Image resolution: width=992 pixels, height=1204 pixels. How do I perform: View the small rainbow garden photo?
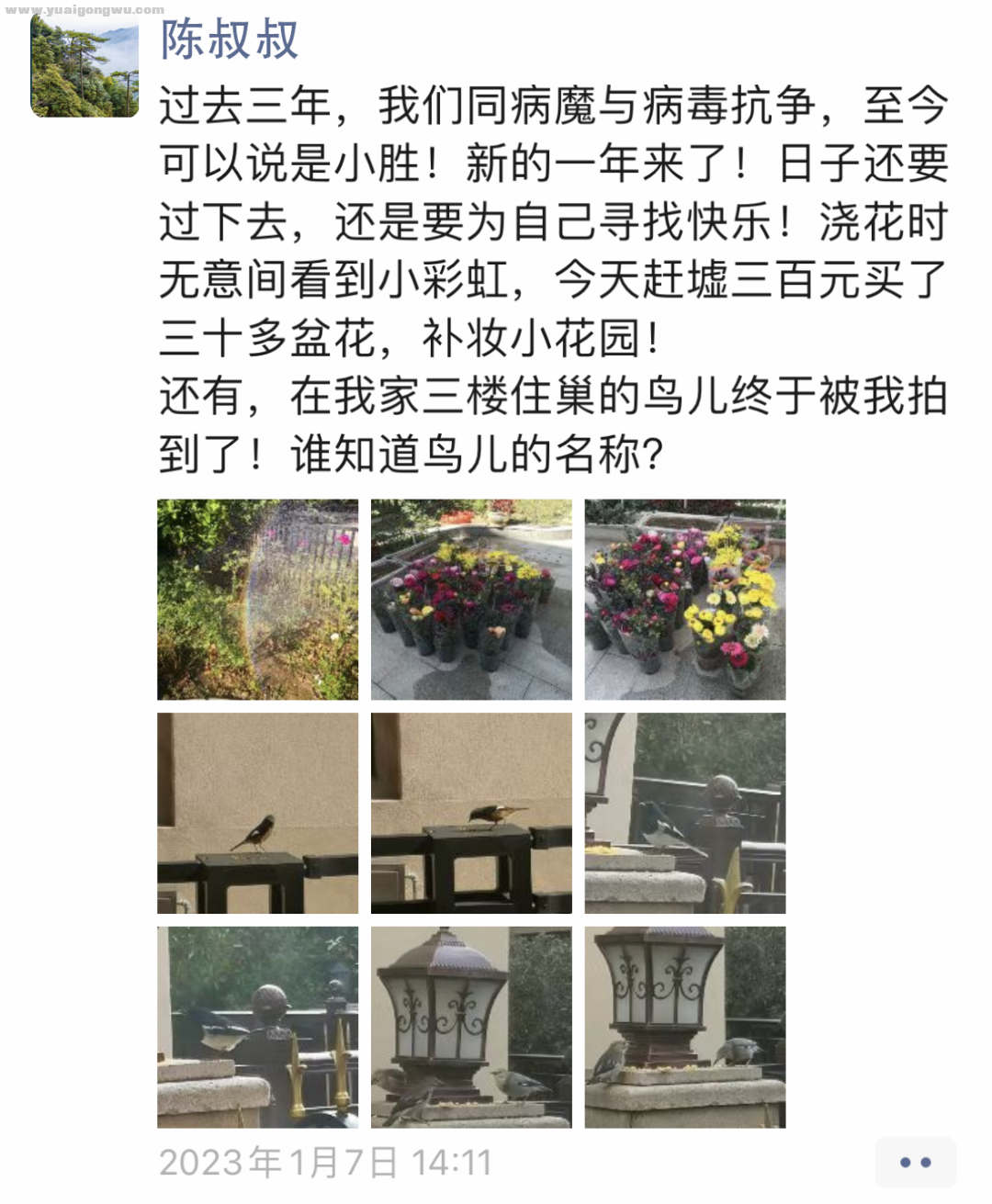(257, 600)
